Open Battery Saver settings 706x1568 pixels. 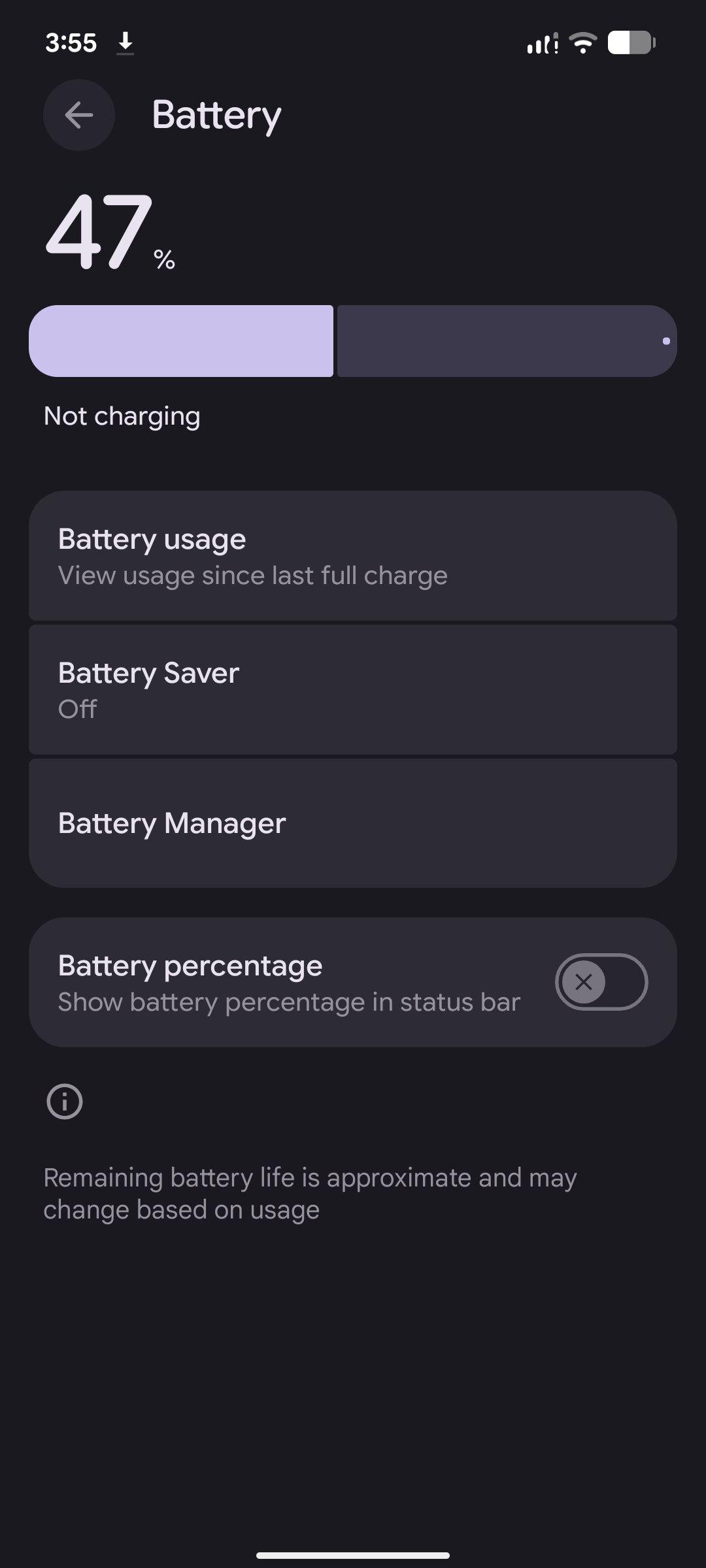[353, 690]
